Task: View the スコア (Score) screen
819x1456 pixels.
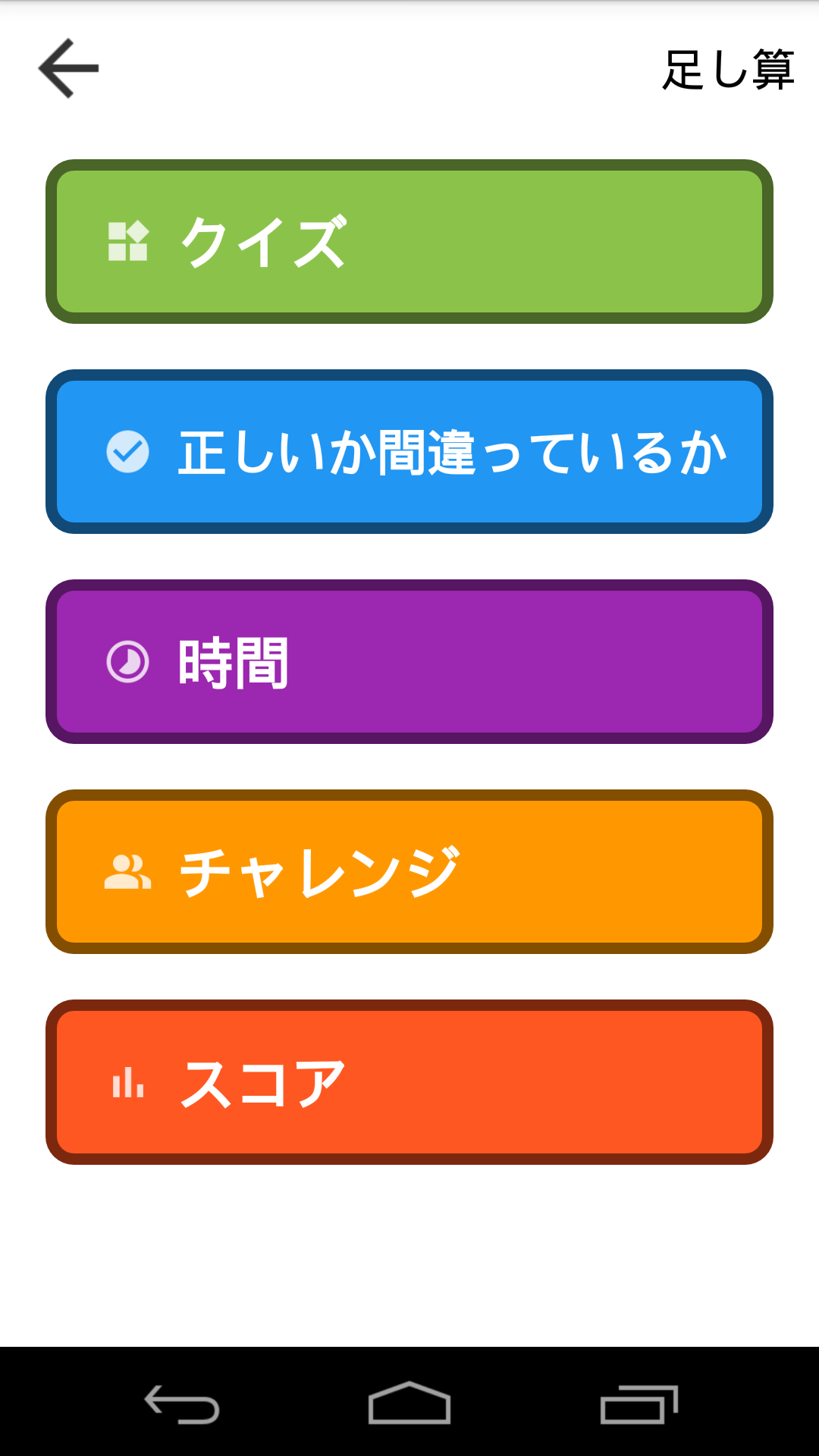Action: (x=409, y=1082)
